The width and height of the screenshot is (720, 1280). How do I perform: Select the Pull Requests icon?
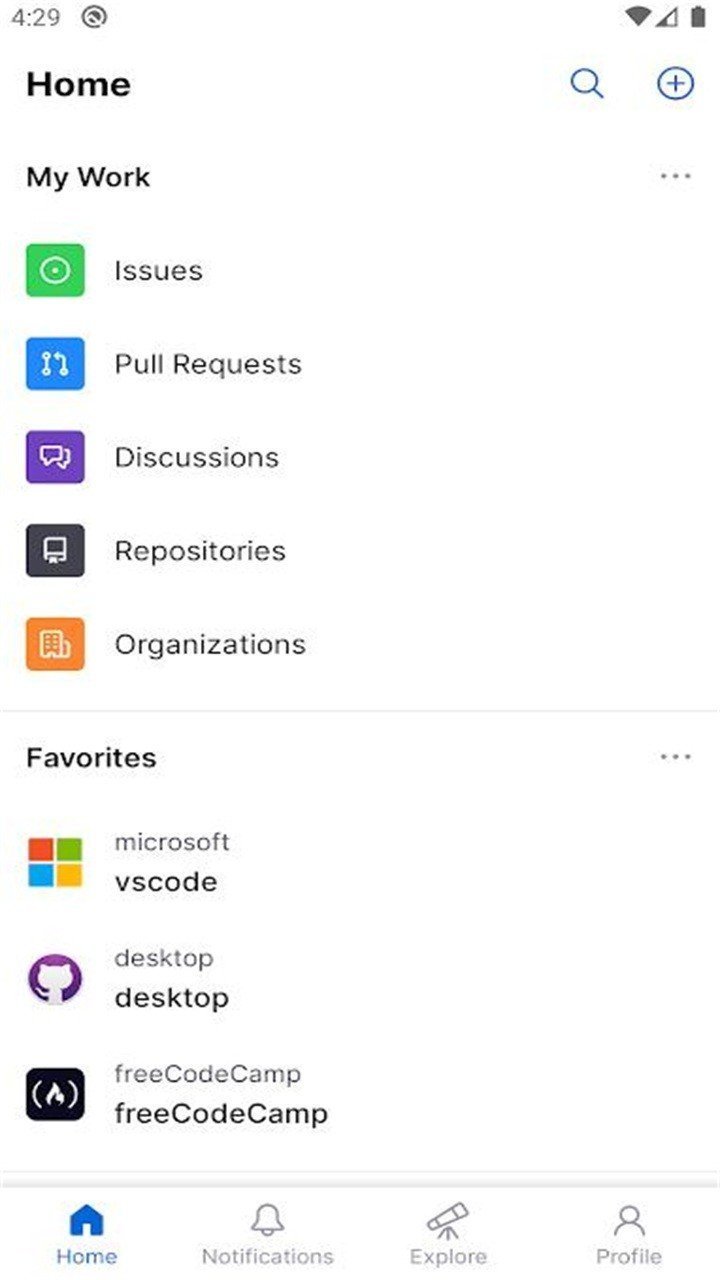pyautogui.click(x=54, y=363)
